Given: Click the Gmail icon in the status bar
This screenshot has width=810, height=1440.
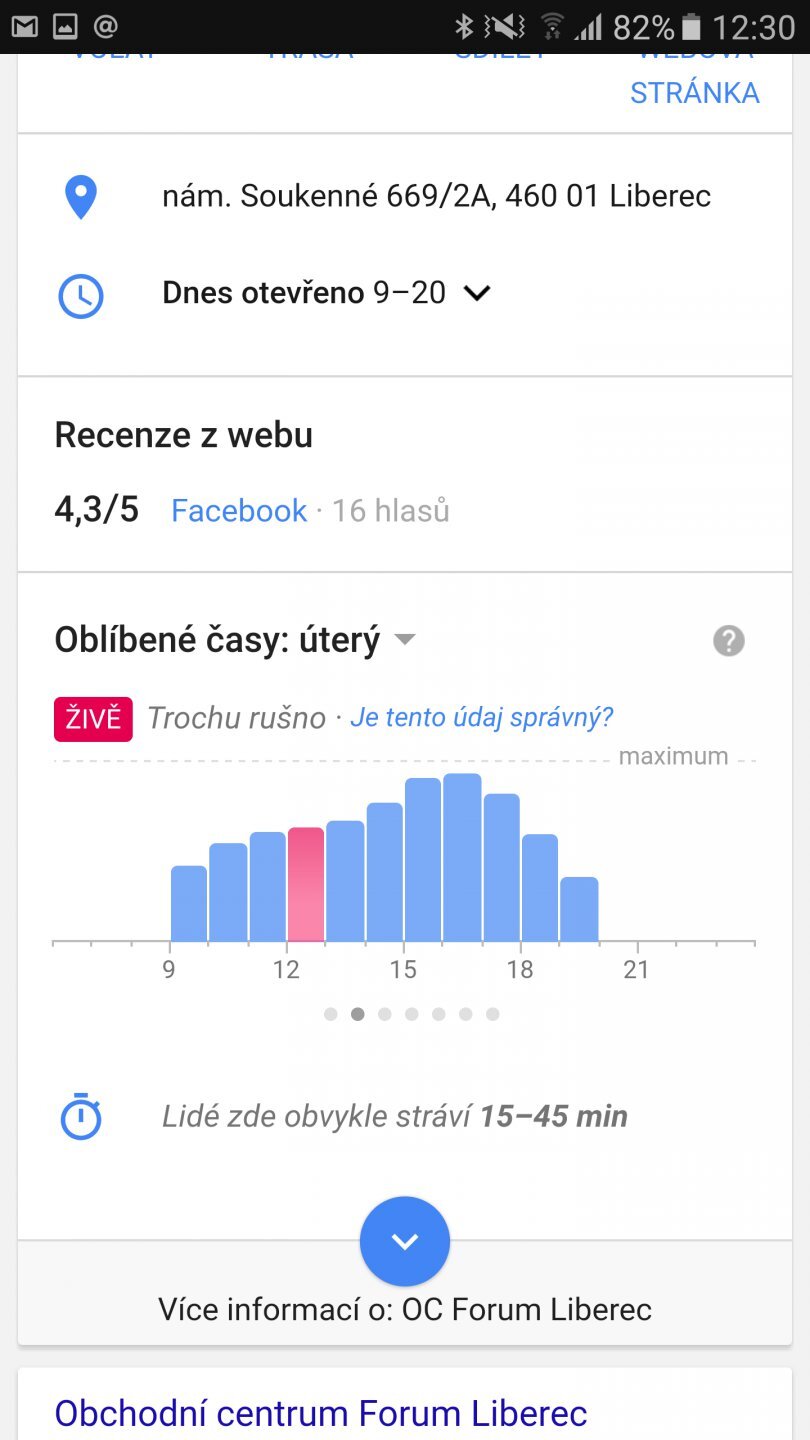Looking at the screenshot, I should (26, 25).
